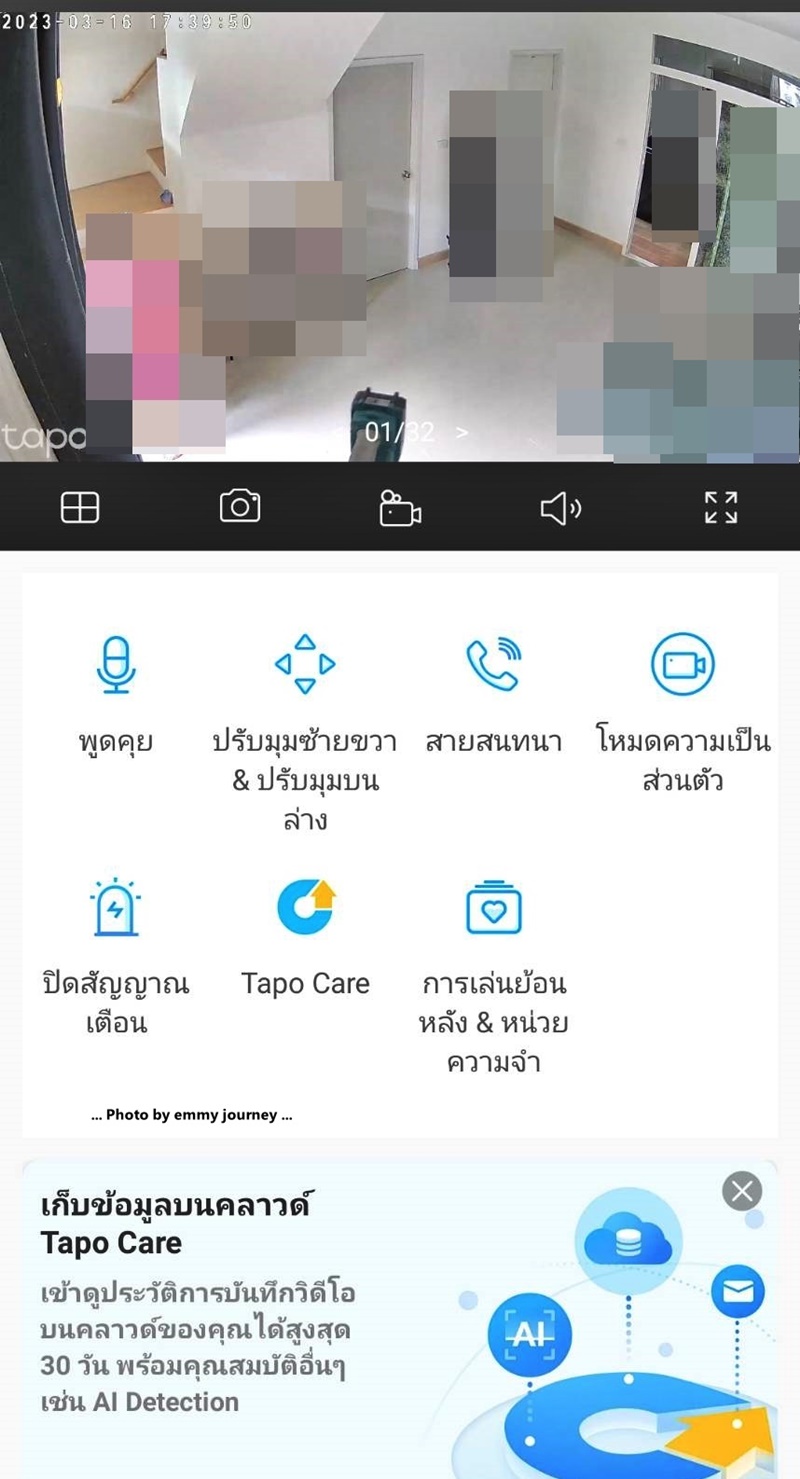The image size is (800, 1479).
Task: Take a snapshot of the live feed
Action: [x=240, y=507]
